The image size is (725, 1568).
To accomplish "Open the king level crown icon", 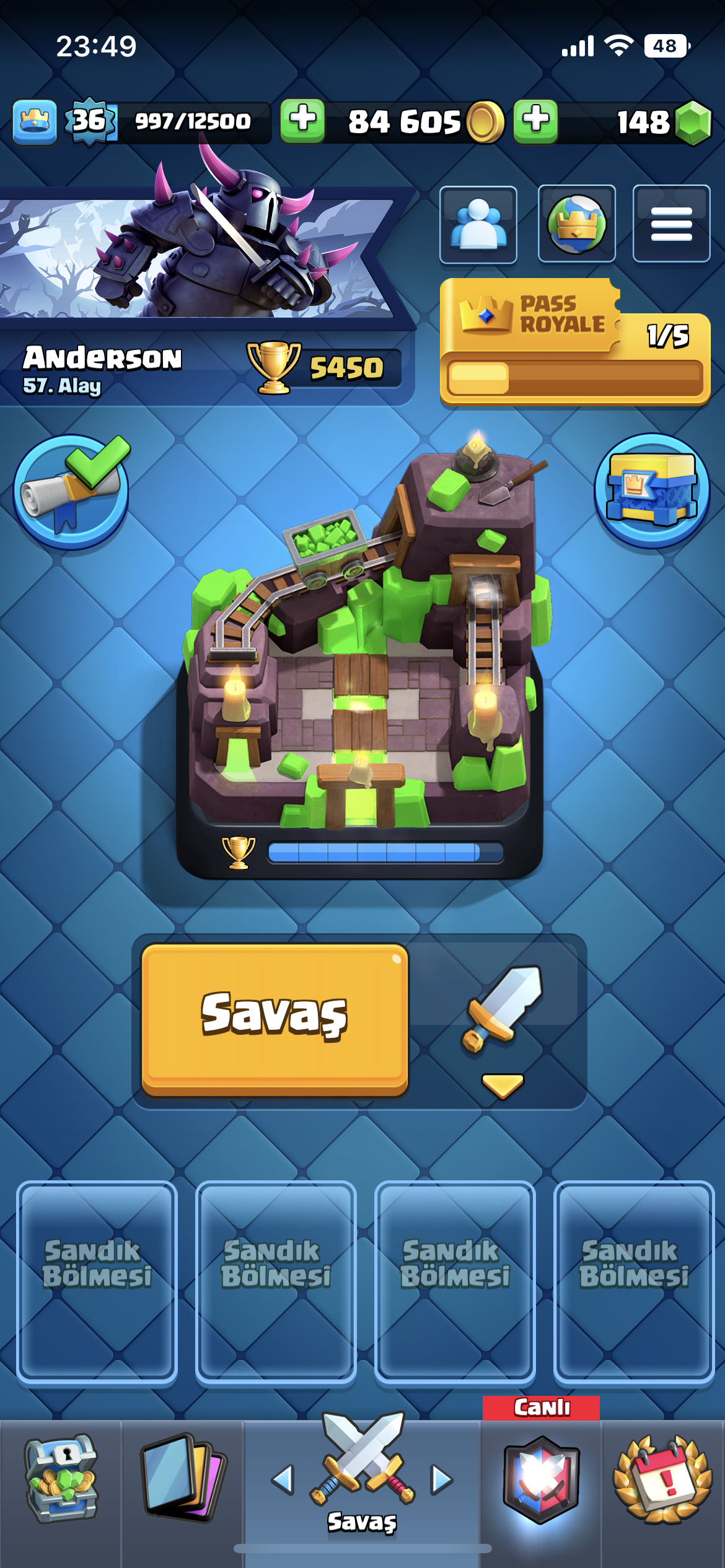I will click(x=35, y=121).
